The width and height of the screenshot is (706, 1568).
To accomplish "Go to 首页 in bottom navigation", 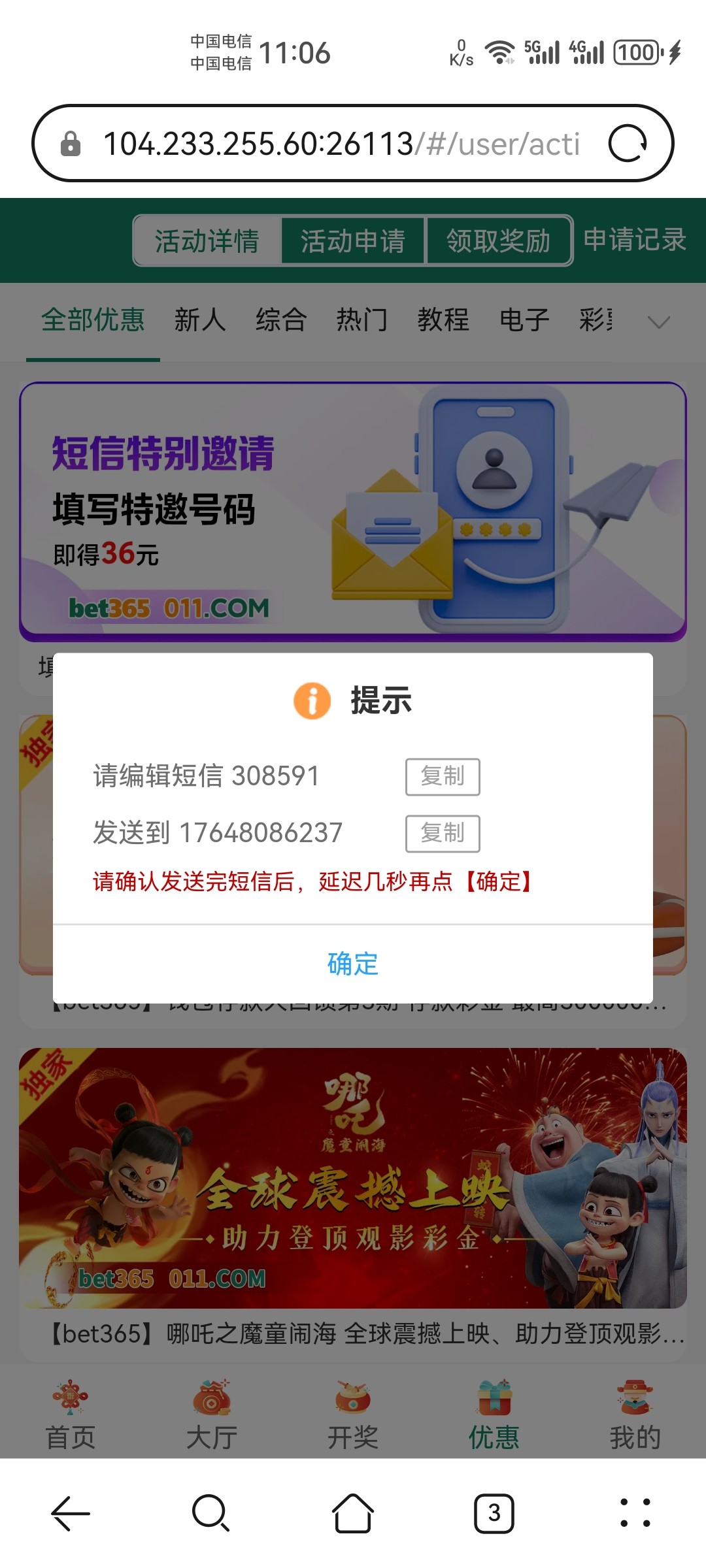I will (x=71, y=1414).
